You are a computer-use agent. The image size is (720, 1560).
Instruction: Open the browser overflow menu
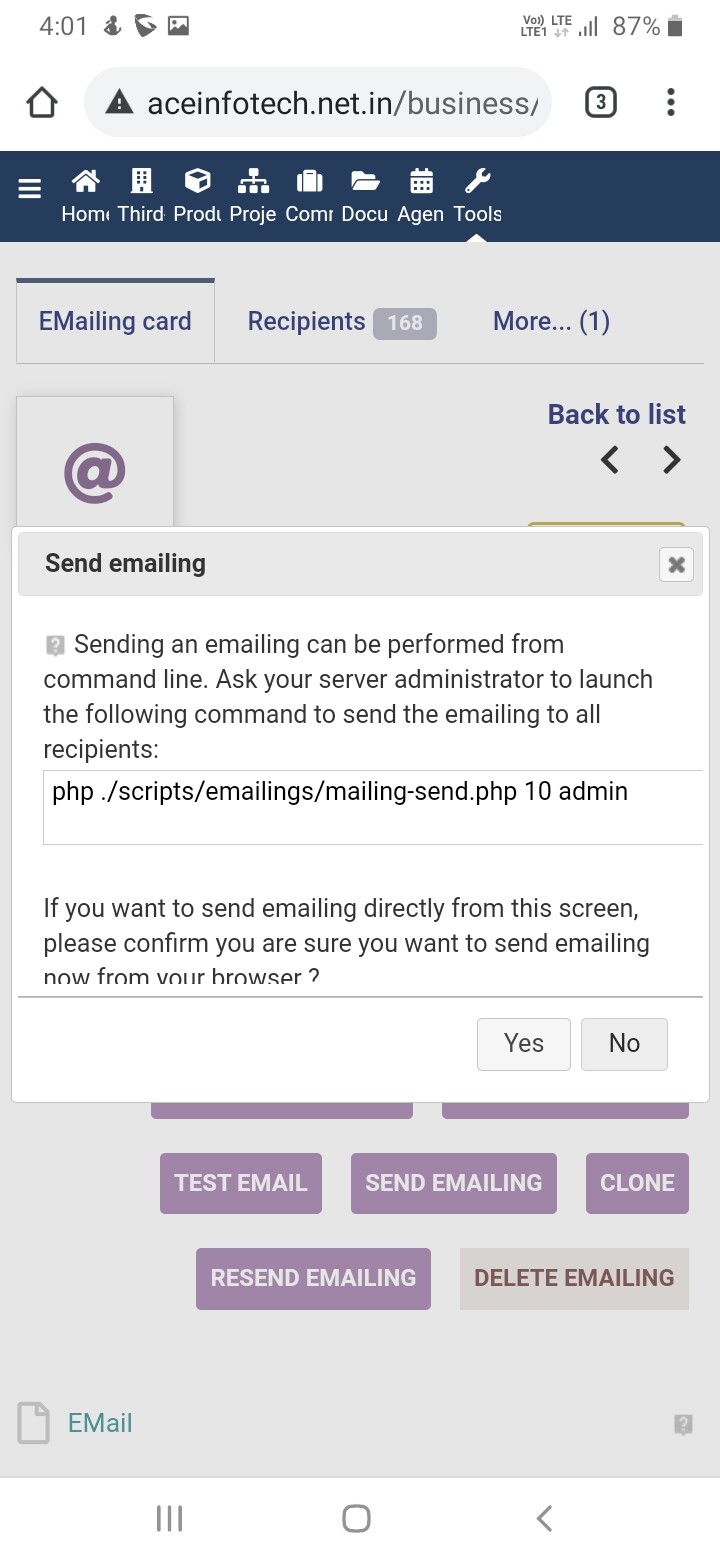670,102
